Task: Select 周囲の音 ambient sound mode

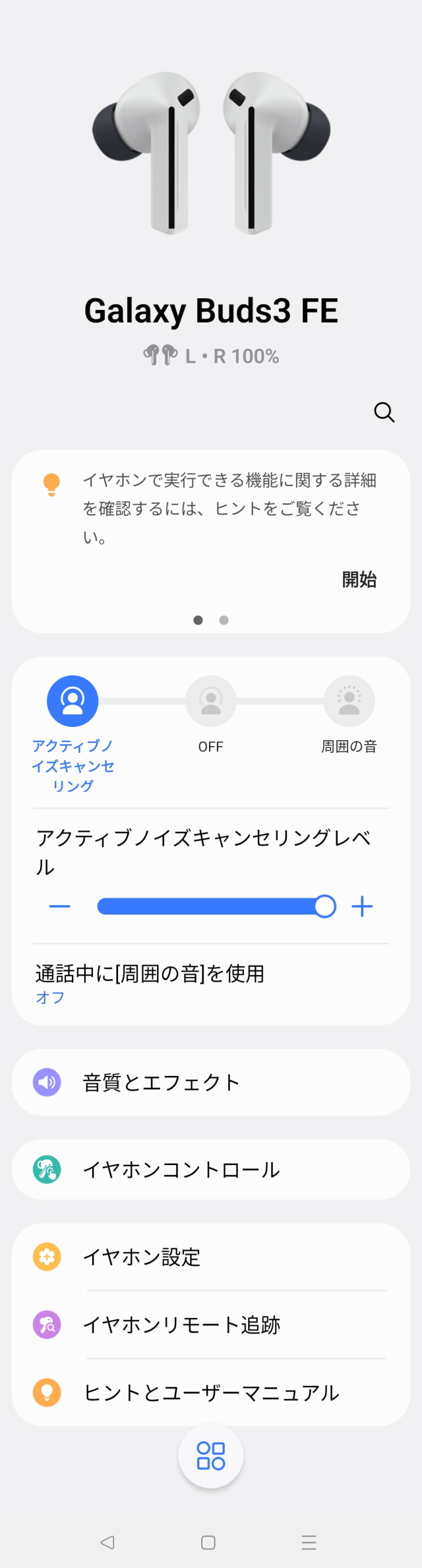Action: click(349, 701)
